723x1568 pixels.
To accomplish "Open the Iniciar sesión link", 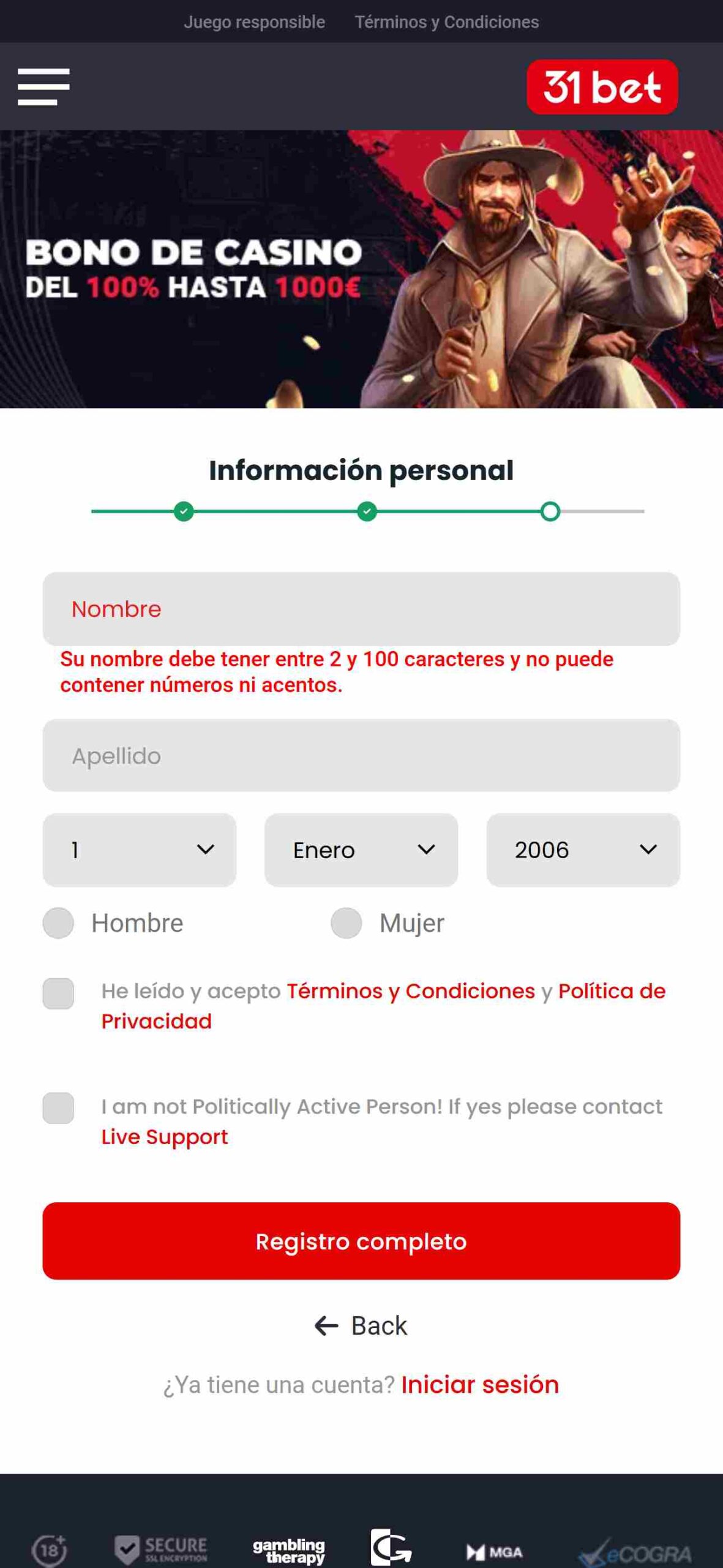I will 480,1384.
